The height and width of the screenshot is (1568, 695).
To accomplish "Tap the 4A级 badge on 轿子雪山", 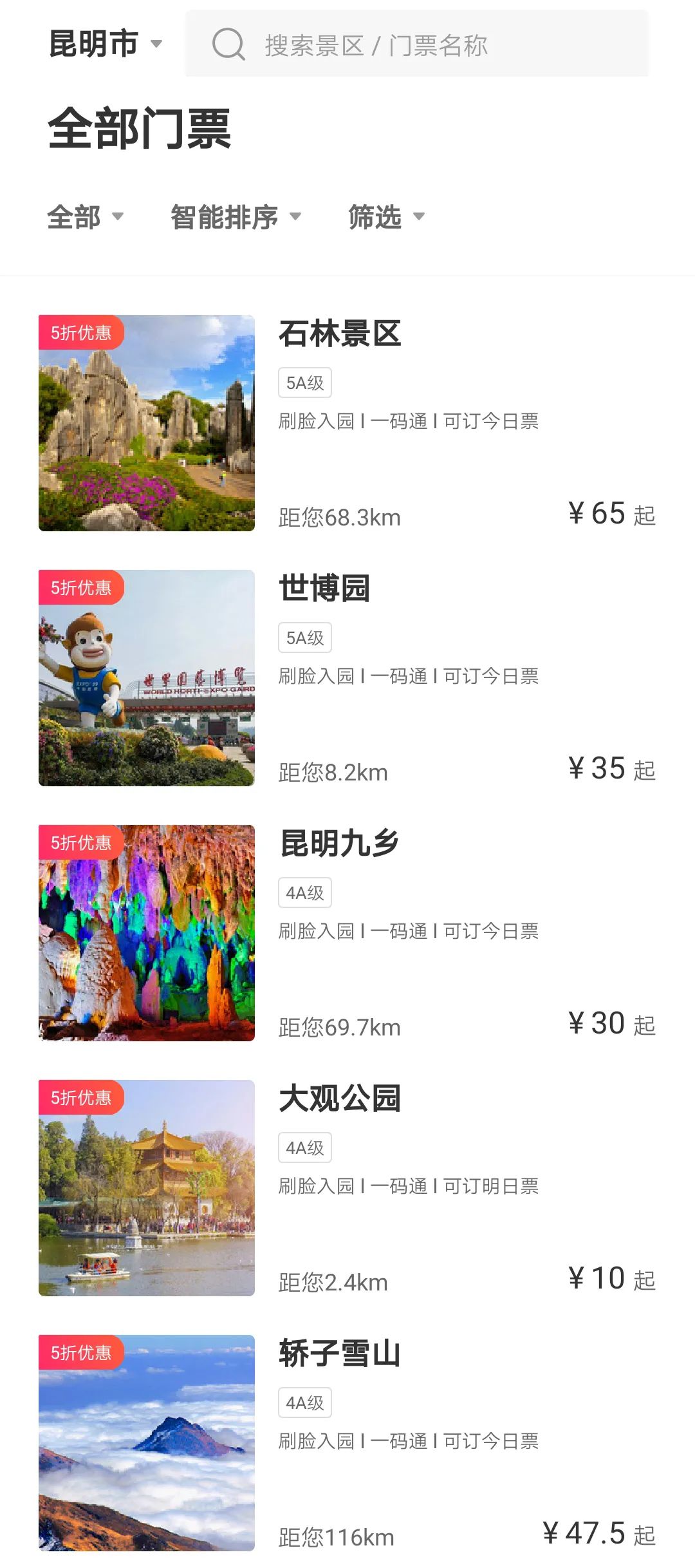I will pos(304,1403).
